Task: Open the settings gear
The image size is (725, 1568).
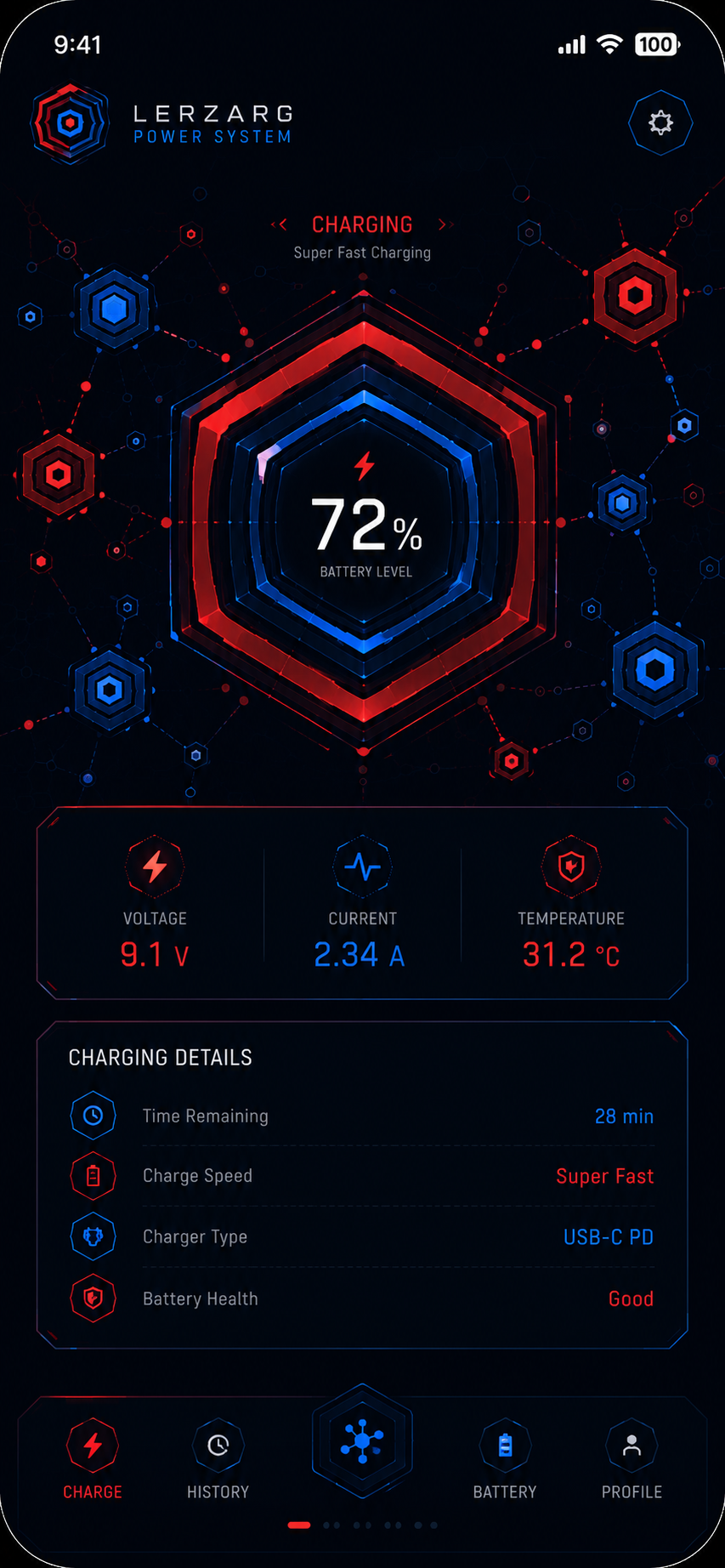Action: pyautogui.click(x=660, y=122)
